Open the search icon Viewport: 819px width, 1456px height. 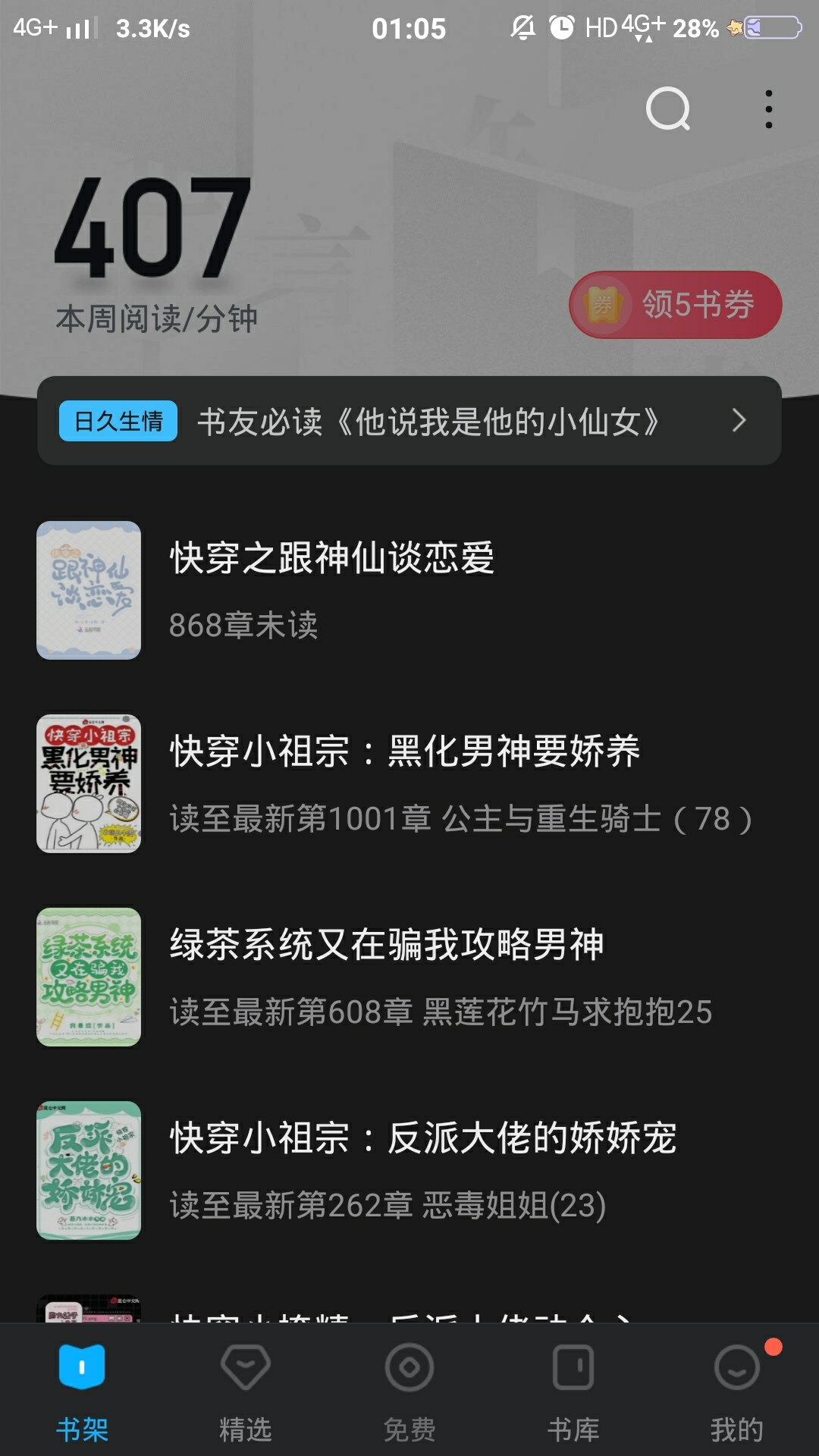pos(668,109)
